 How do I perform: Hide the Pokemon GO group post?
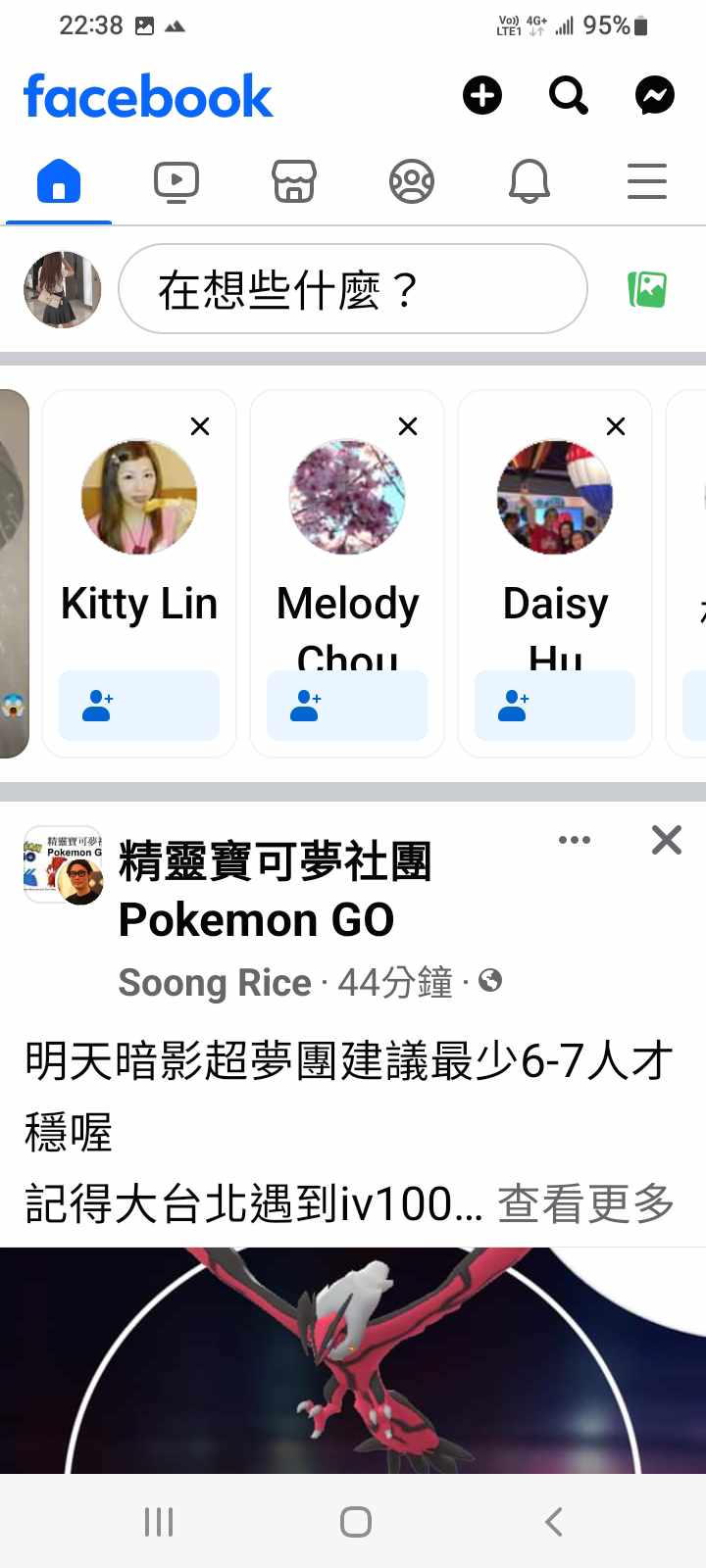click(667, 840)
